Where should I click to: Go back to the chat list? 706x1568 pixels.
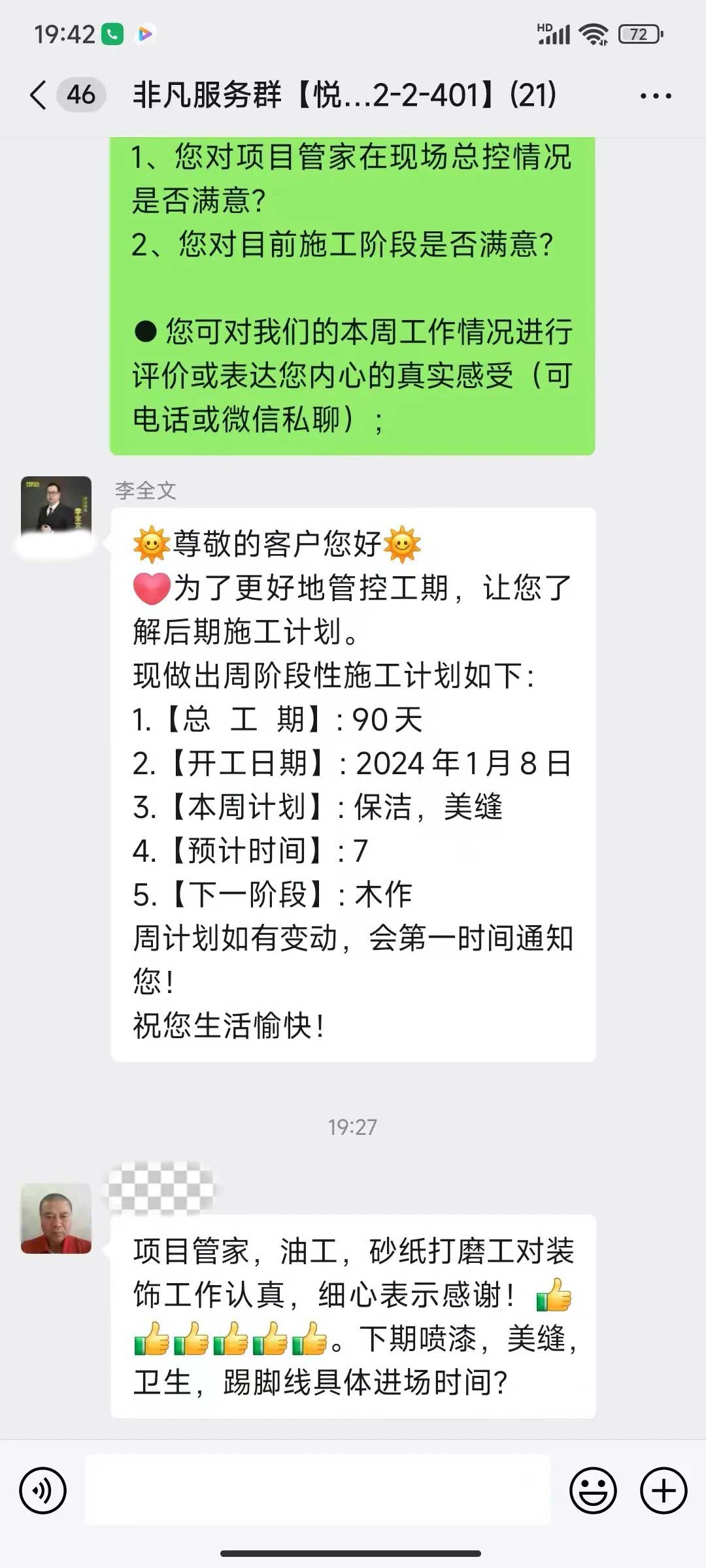point(39,95)
